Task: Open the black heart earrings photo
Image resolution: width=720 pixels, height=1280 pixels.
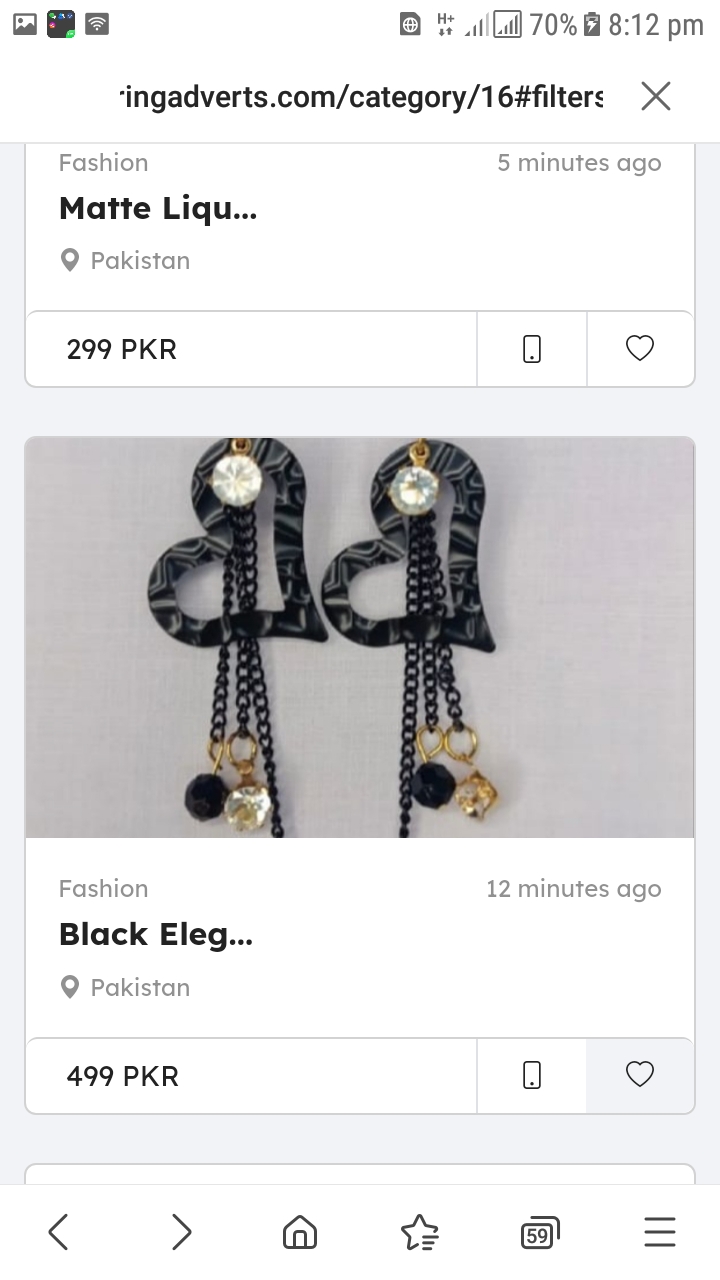Action: point(360,637)
